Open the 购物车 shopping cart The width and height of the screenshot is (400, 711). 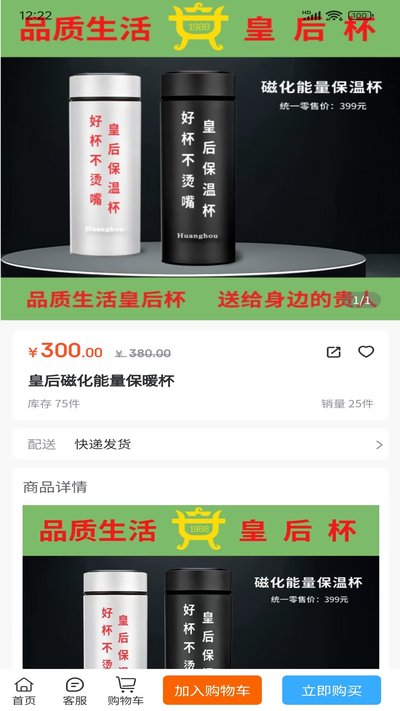[126, 691]
